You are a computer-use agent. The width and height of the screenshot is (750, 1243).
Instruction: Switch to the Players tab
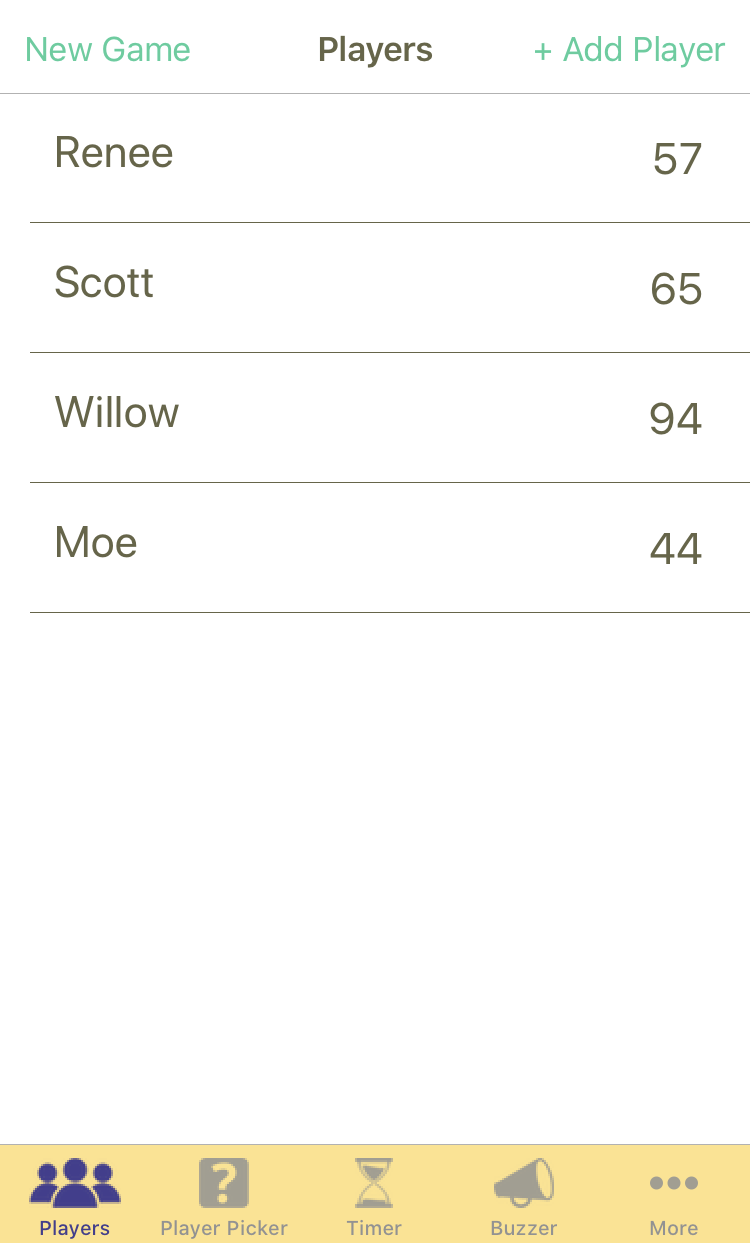click(x=75, y=1195)
